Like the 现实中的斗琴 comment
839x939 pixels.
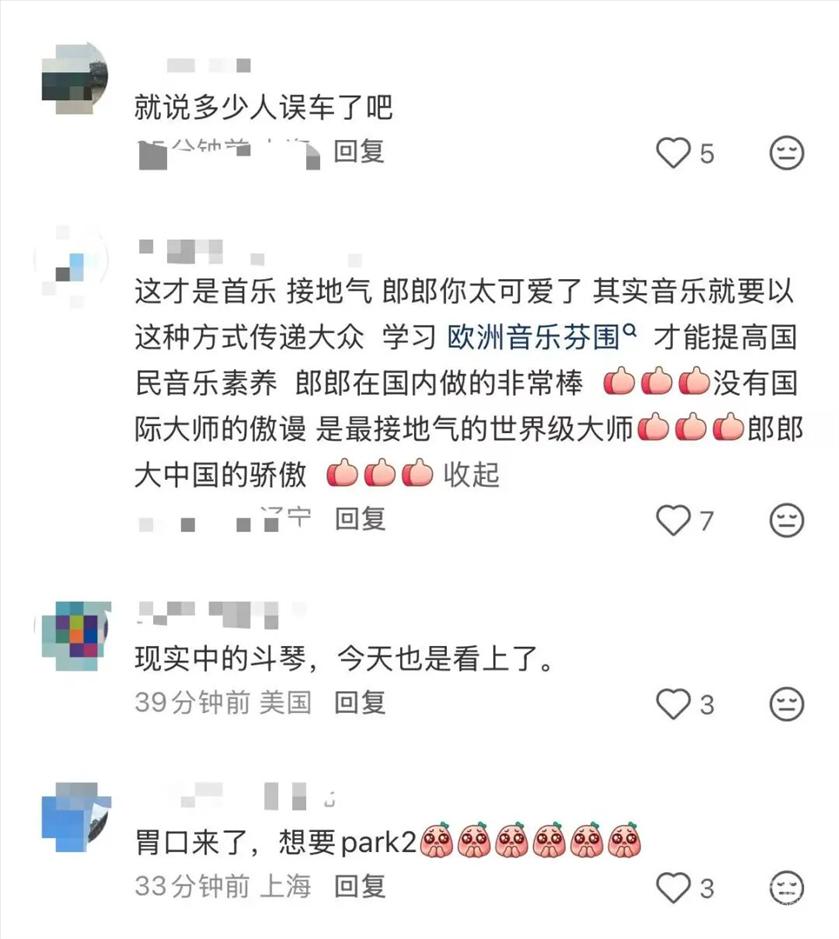coord(673,703)
